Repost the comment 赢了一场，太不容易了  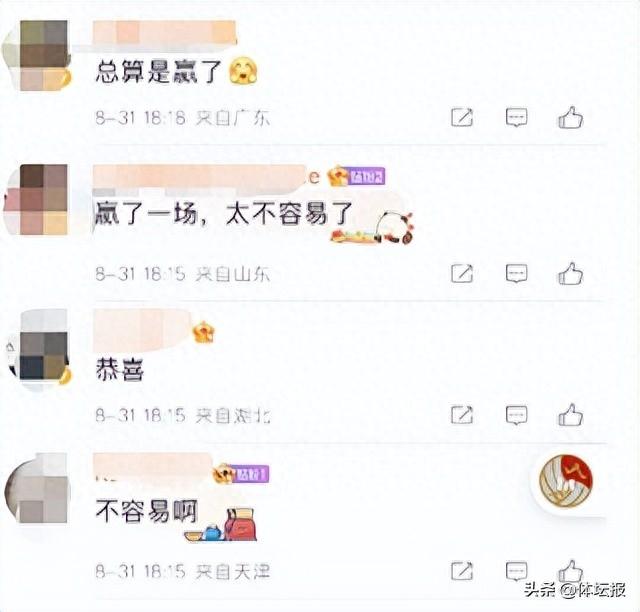pyautogui.click(x=462, y=273)
